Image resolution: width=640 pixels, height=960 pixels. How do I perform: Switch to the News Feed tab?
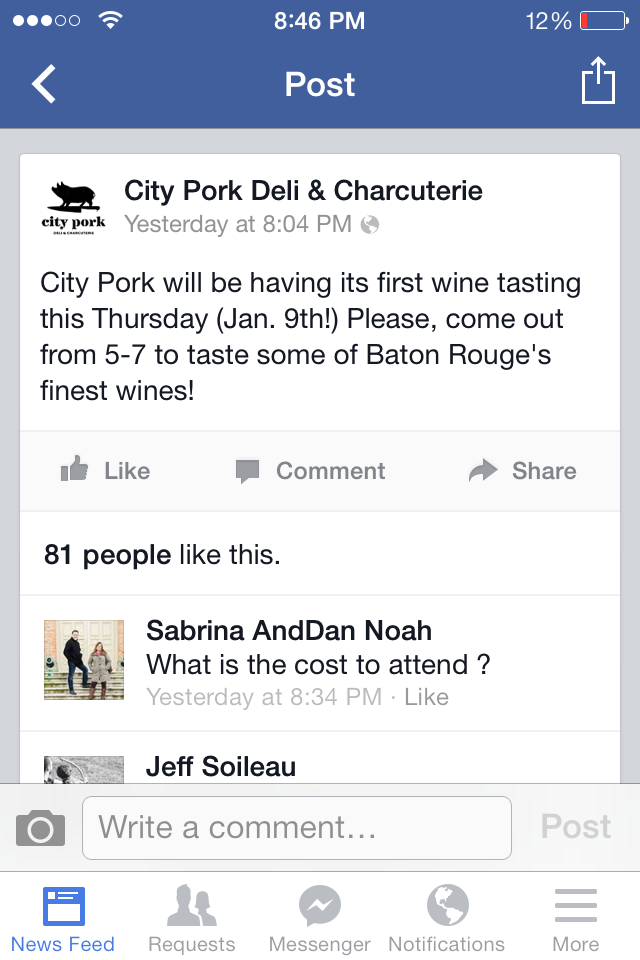63,917
